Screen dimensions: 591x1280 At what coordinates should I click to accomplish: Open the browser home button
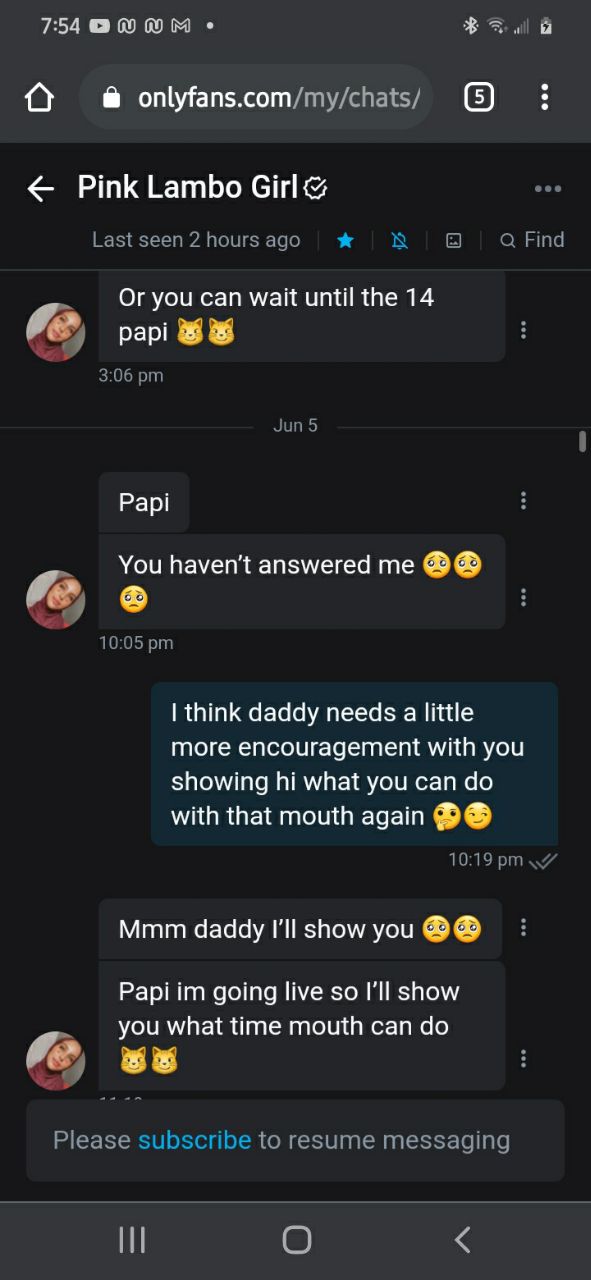38,97
